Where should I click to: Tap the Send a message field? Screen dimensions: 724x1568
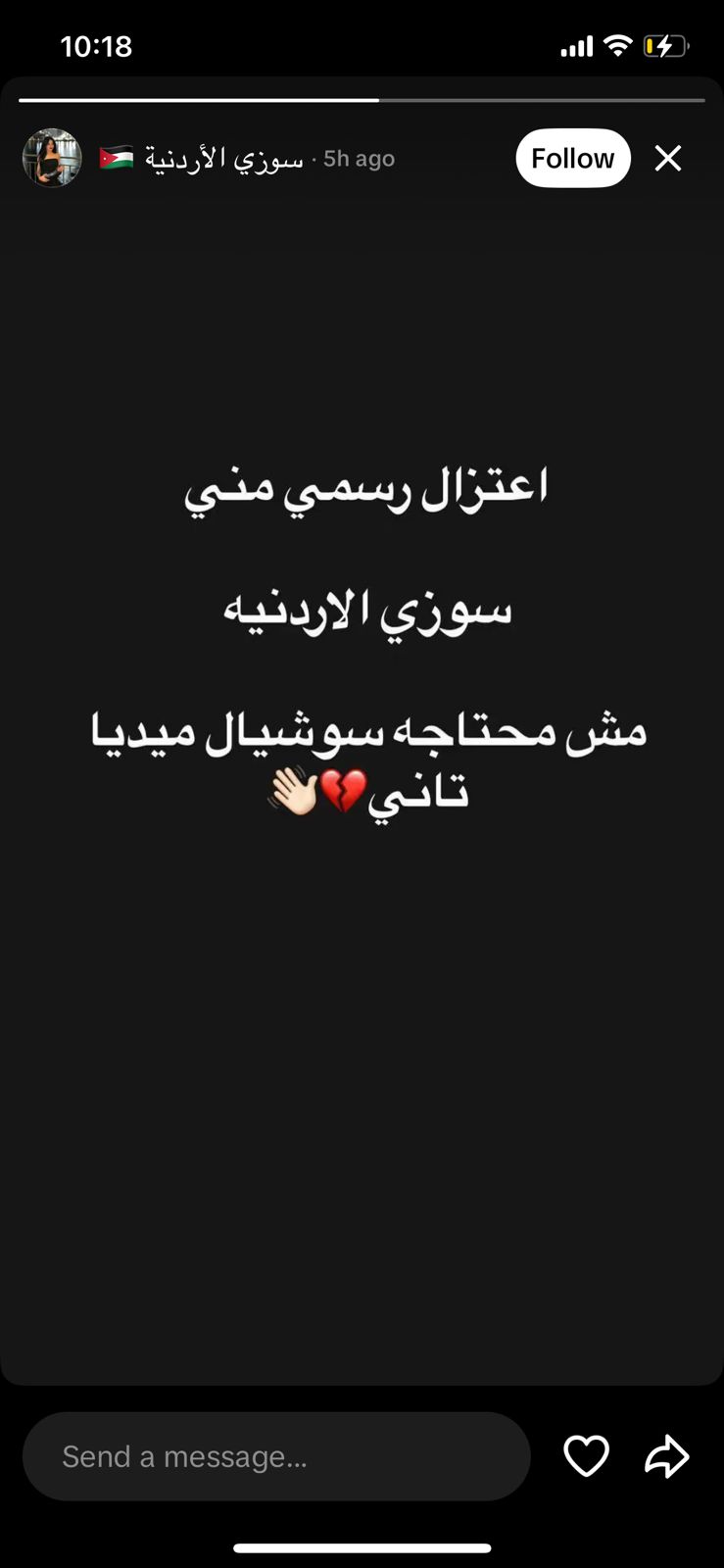(x=275, y=1456)
